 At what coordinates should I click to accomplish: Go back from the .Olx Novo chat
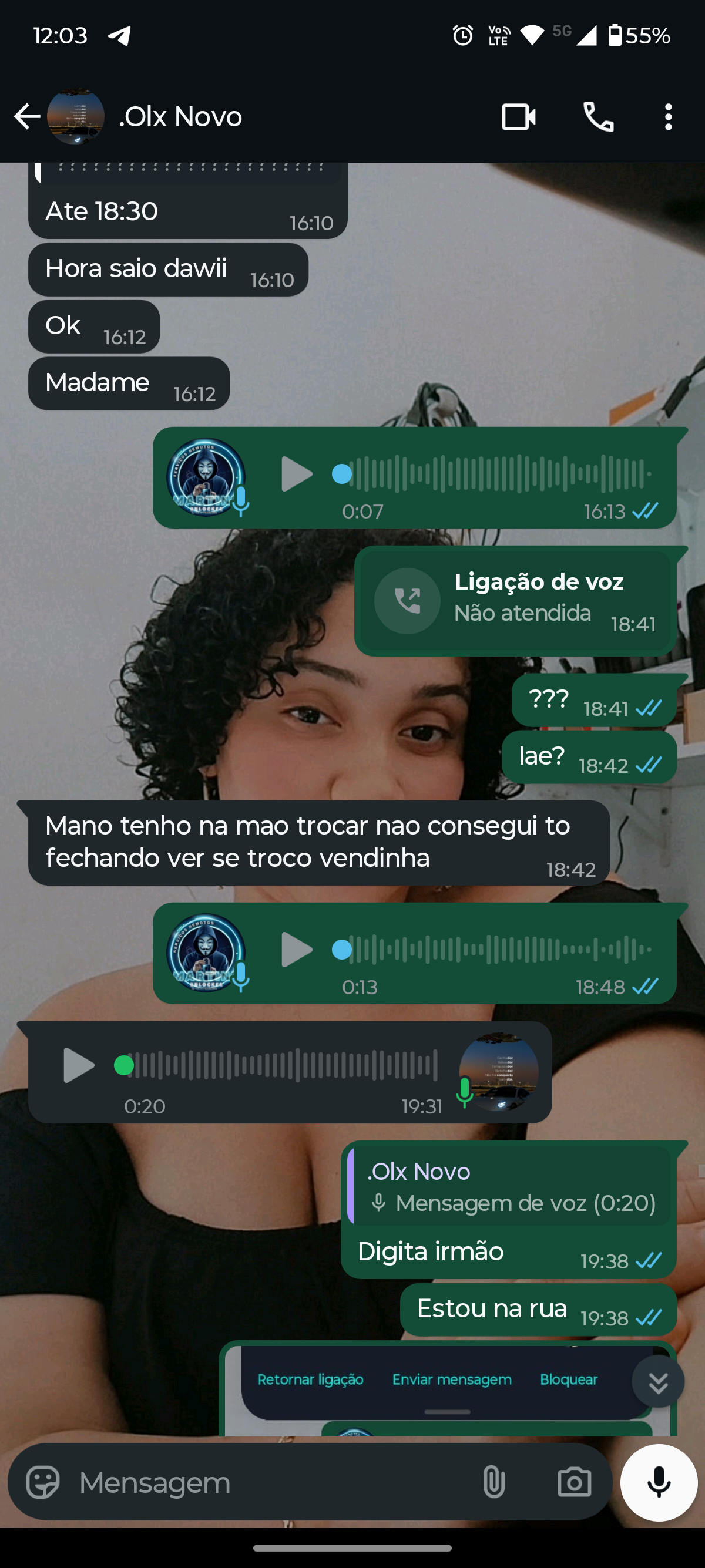27,116
